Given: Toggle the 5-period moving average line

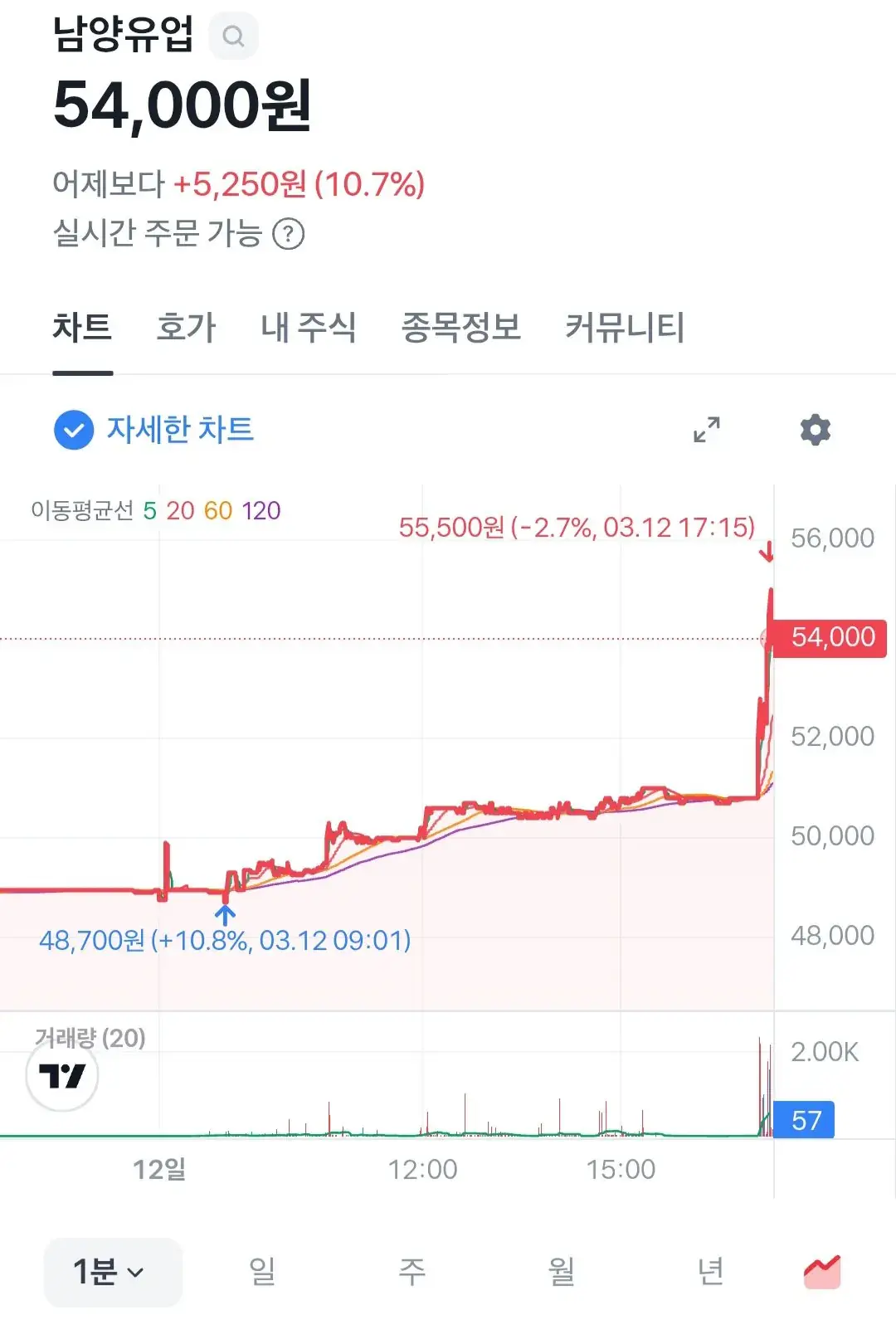Looking at the screenshot, I should pyautogui.click(x=148, y=510).
